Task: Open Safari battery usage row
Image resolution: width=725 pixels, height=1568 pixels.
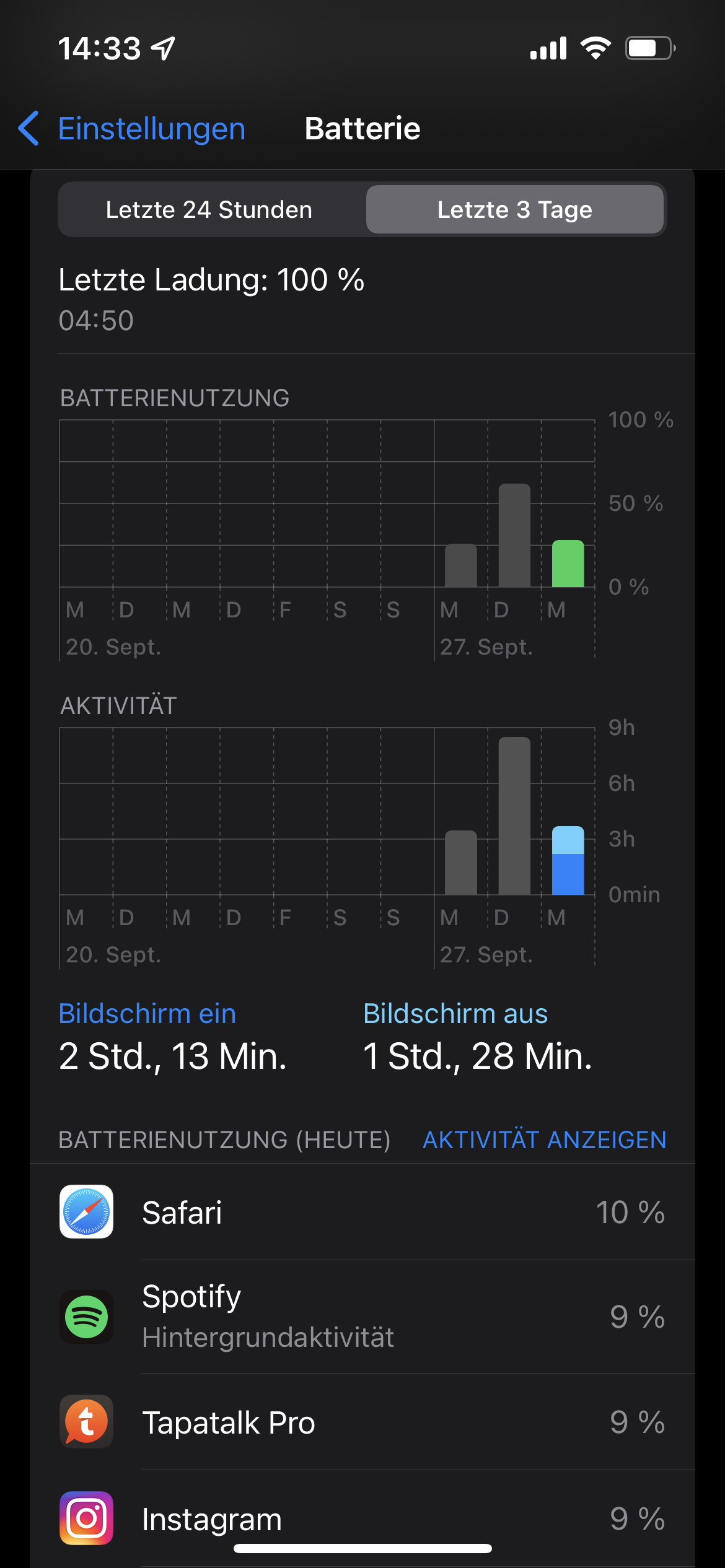Action: pyautogui.click(x=362, y=1212)
